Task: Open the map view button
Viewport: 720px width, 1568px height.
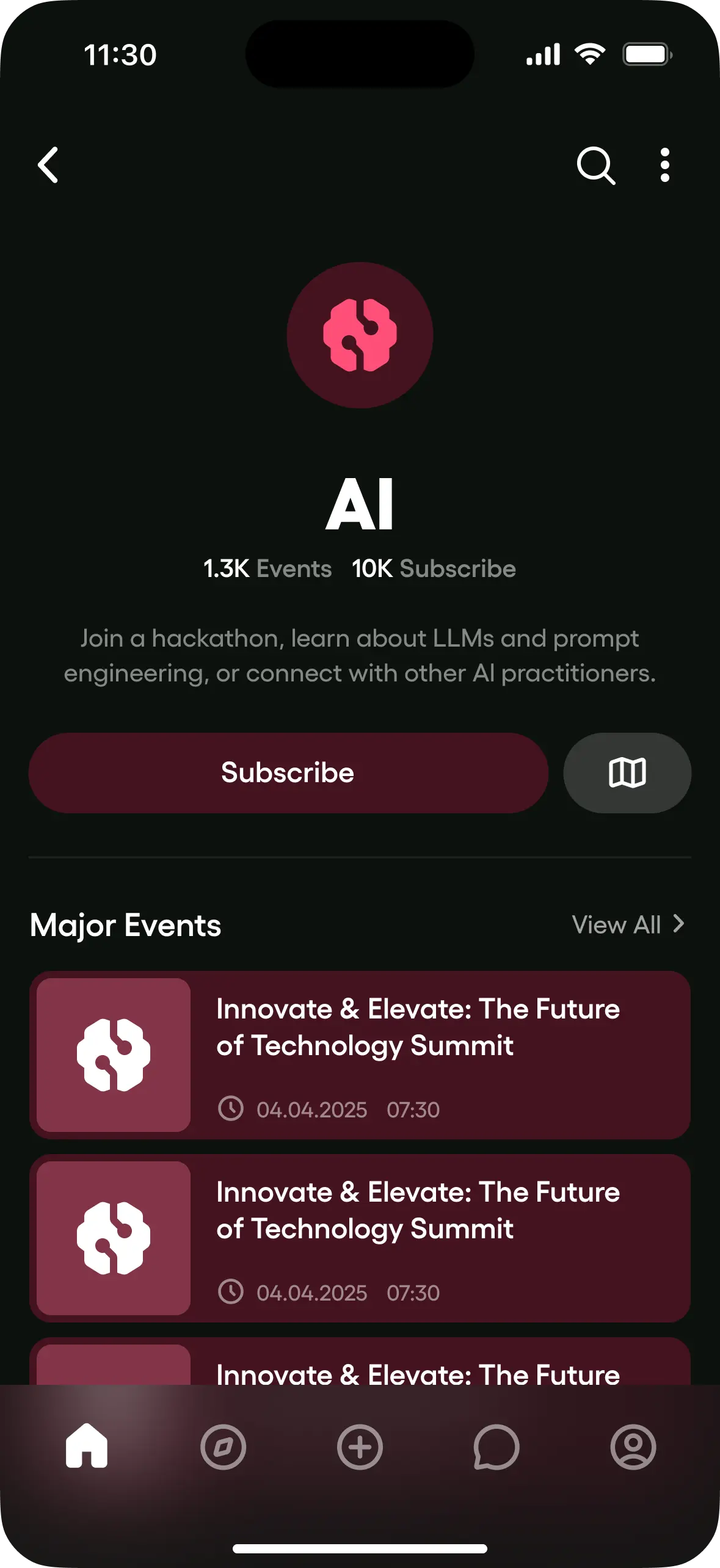Action: [627, 772]
